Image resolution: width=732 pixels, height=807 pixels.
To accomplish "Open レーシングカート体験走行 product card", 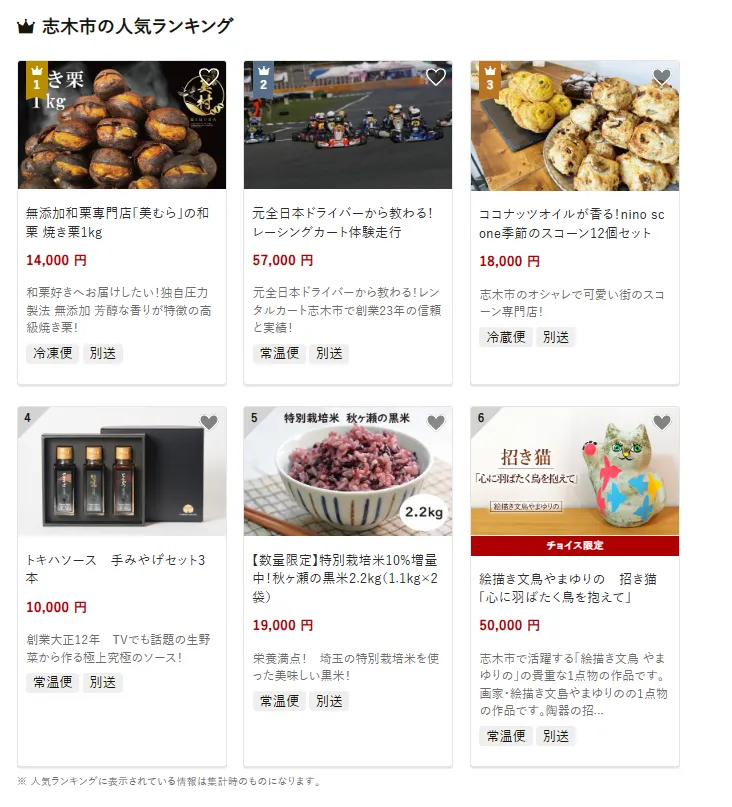I will coord(347,223).
